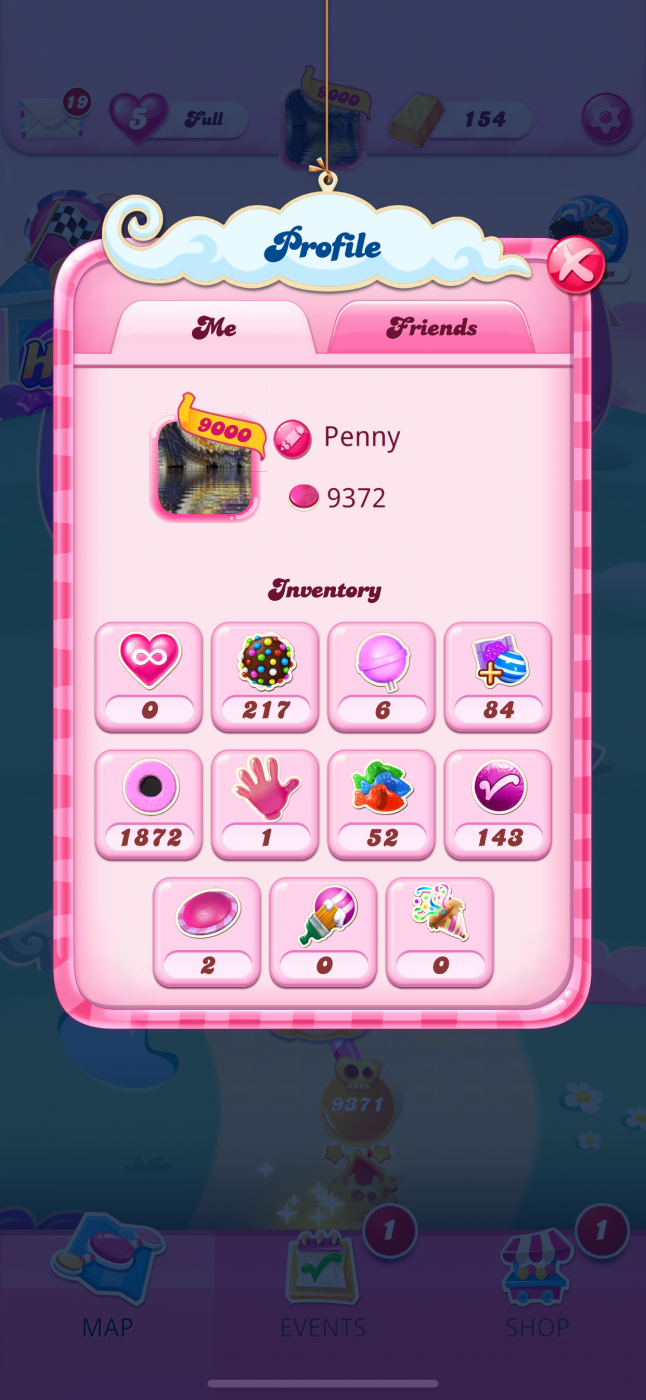This screenshot has width=646, height=1400.
Task: Open the coconut wheel booster with 1872
Action: click(x=150, y=804)
